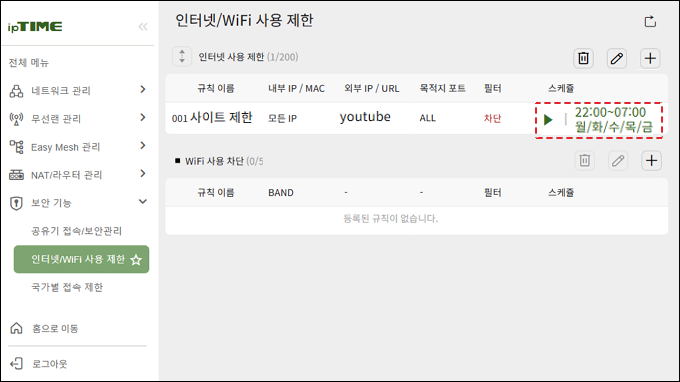The height and width of the screenshot is (382, 680).
Task: Tap the share icon at top right
Action: tap(650, 21)
